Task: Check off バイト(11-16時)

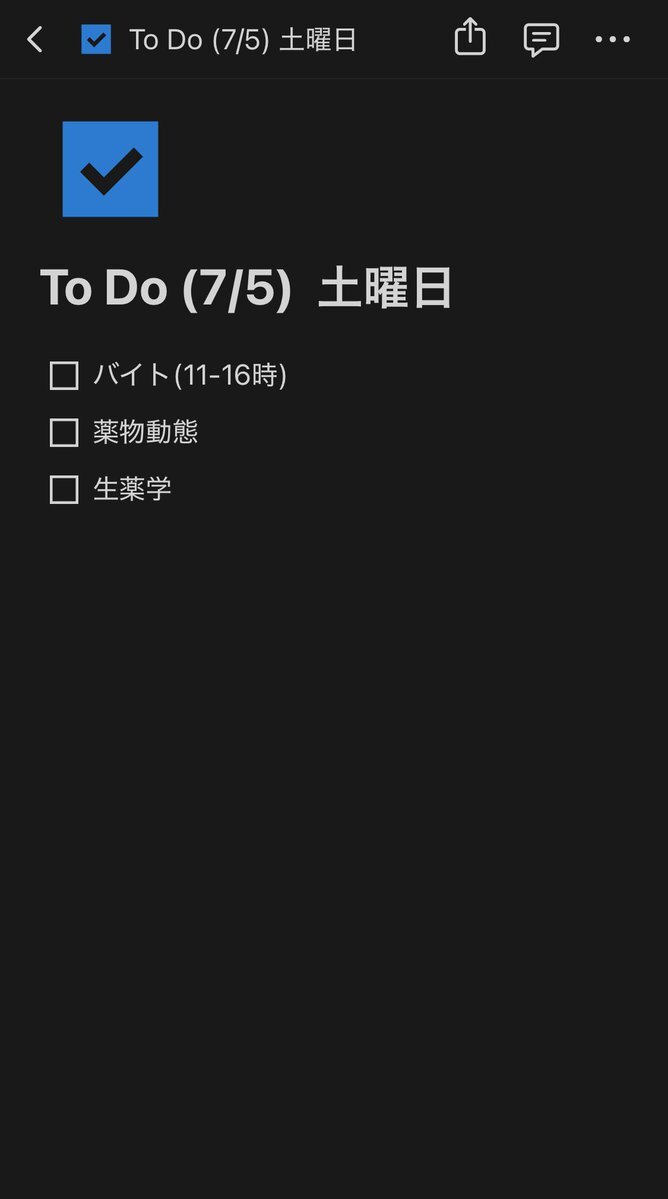Action: pyautogui.click(x=64, y=375)
